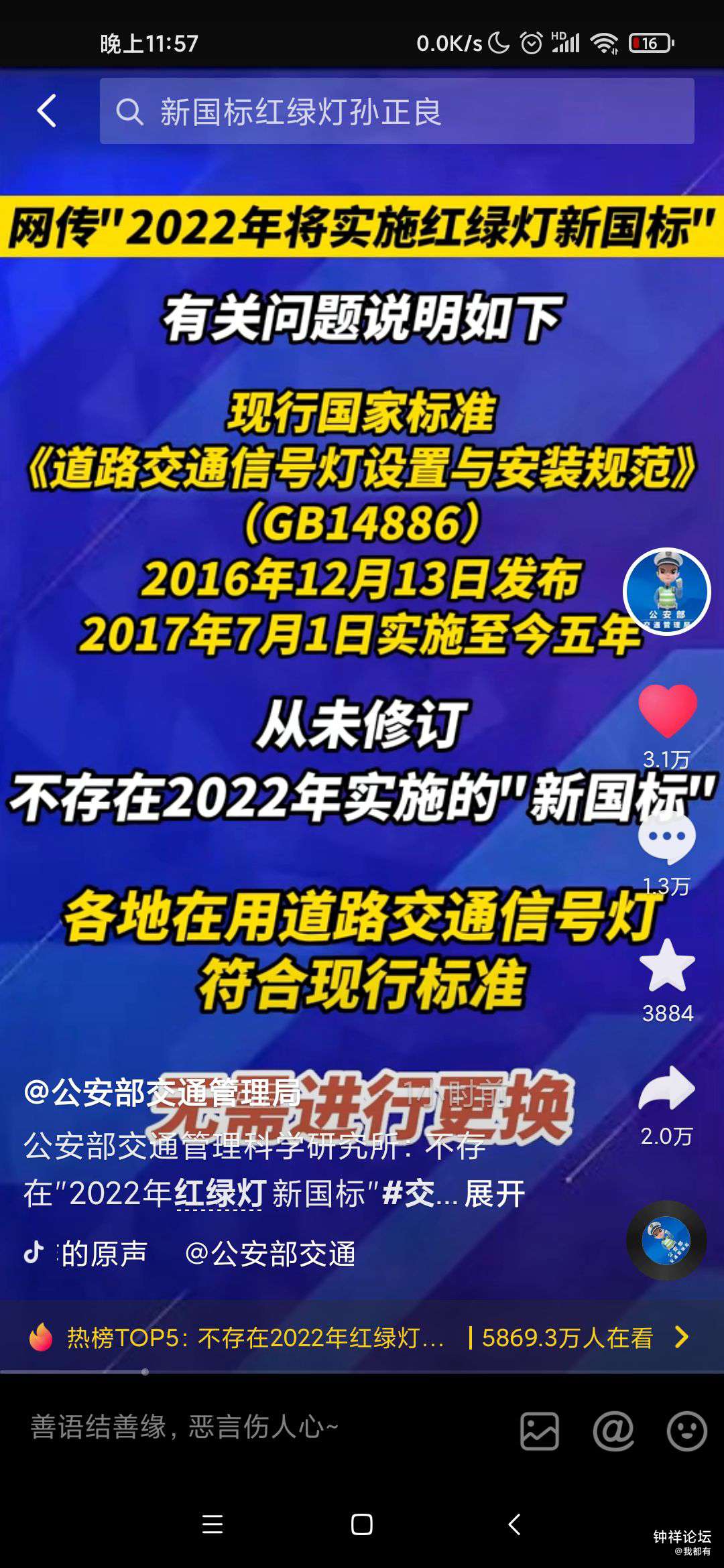Open the original sound 的原声 track
The height and width of the screenshot is (1568, 724).
click(x=104, y=1254)
